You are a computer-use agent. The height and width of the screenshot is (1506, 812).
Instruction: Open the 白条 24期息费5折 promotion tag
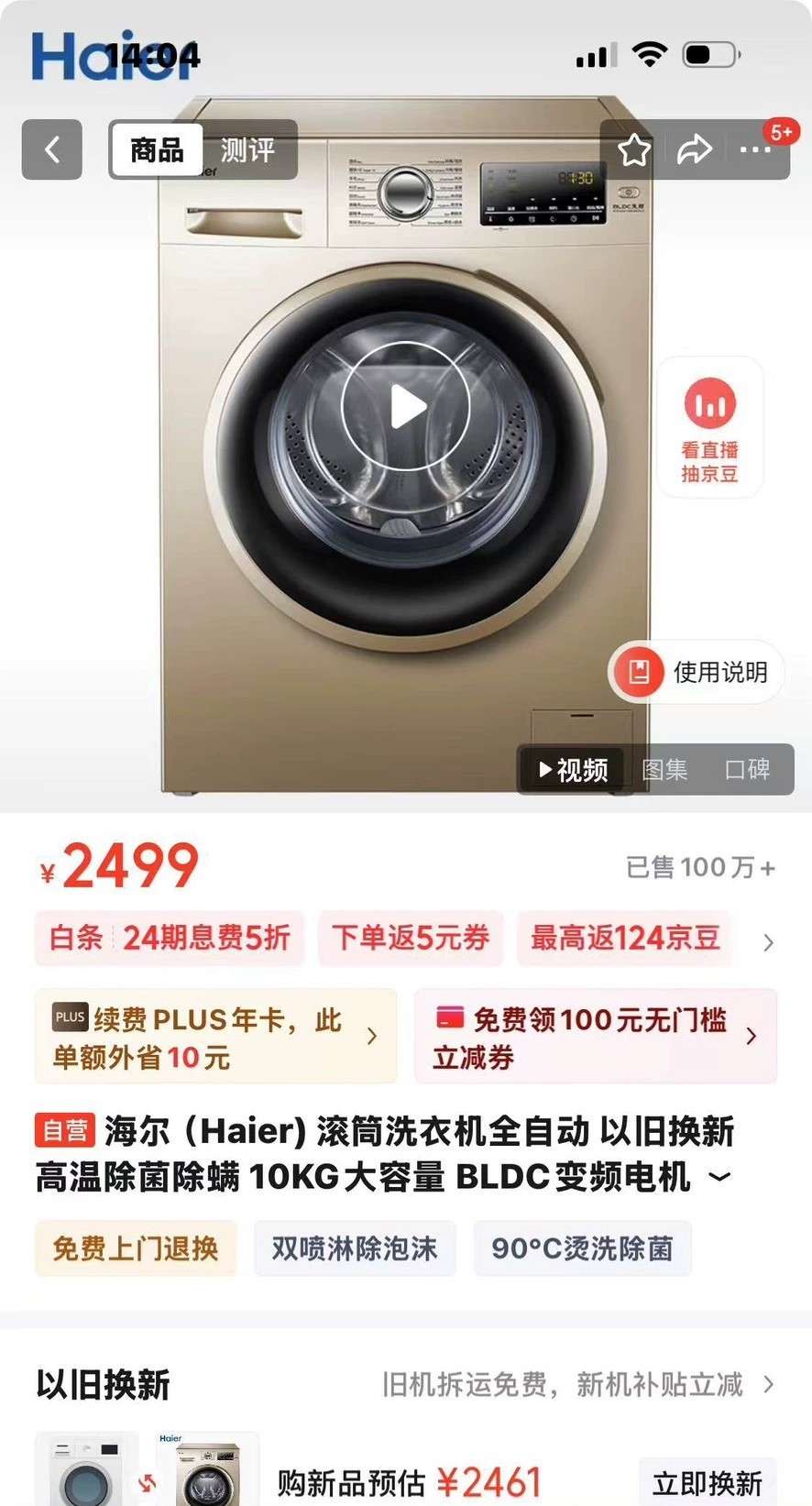click(x=170, y=938)
